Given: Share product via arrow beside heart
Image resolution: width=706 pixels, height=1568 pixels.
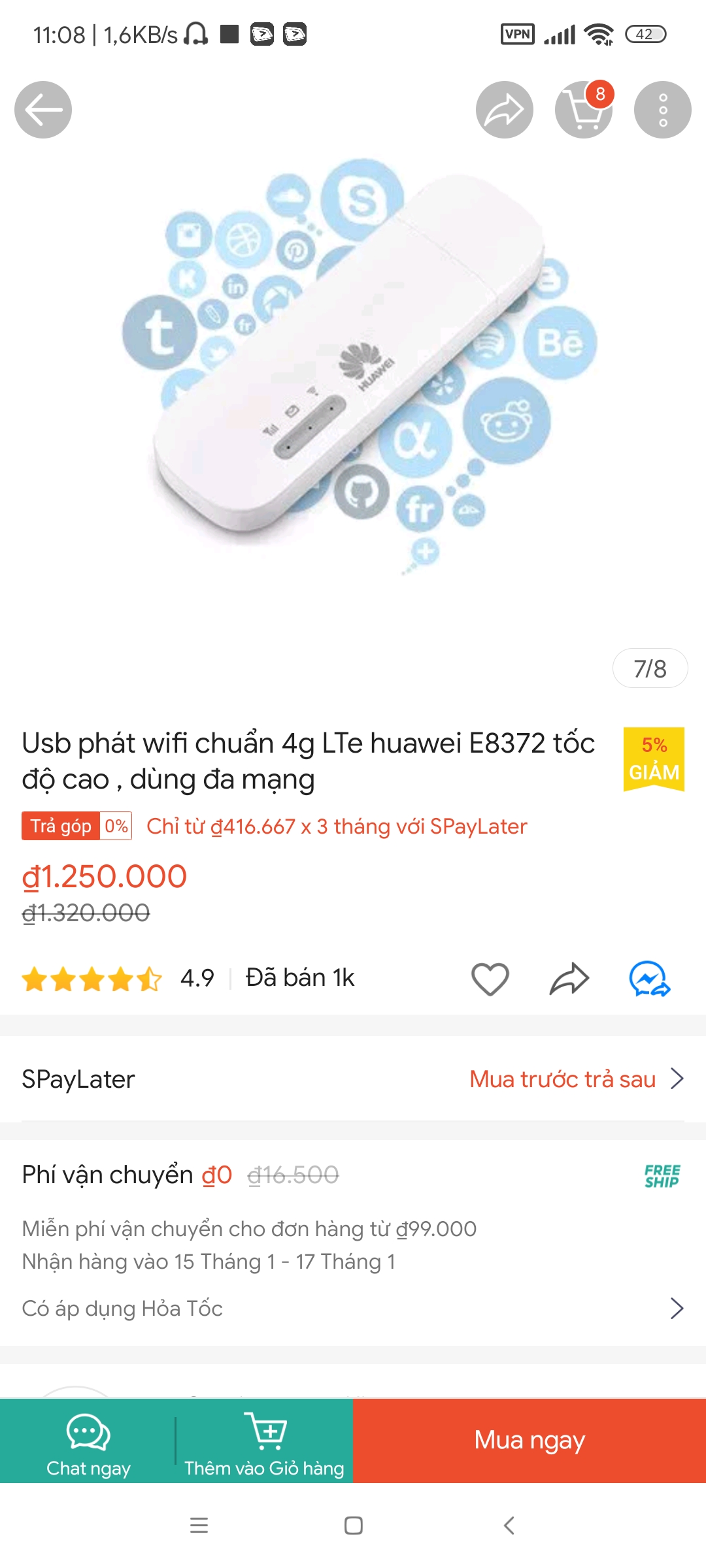Looking at the screenshot, I should point(569,979).
